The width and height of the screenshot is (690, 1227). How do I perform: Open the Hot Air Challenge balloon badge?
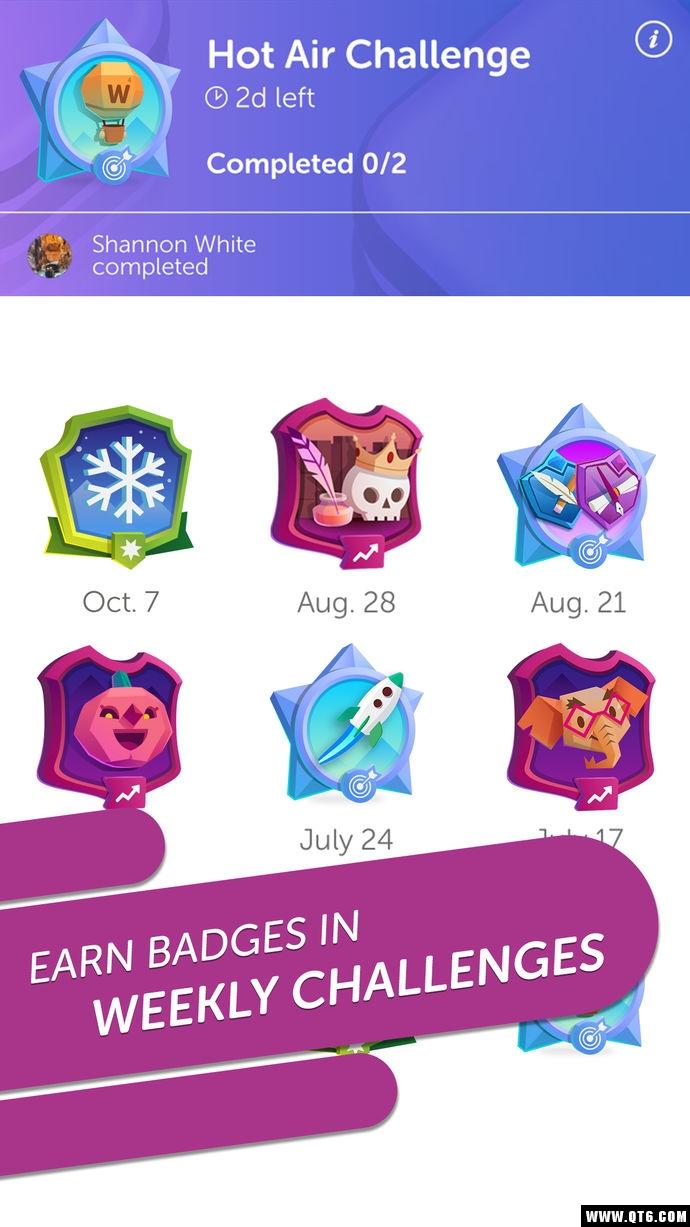(x=104, y=107)
